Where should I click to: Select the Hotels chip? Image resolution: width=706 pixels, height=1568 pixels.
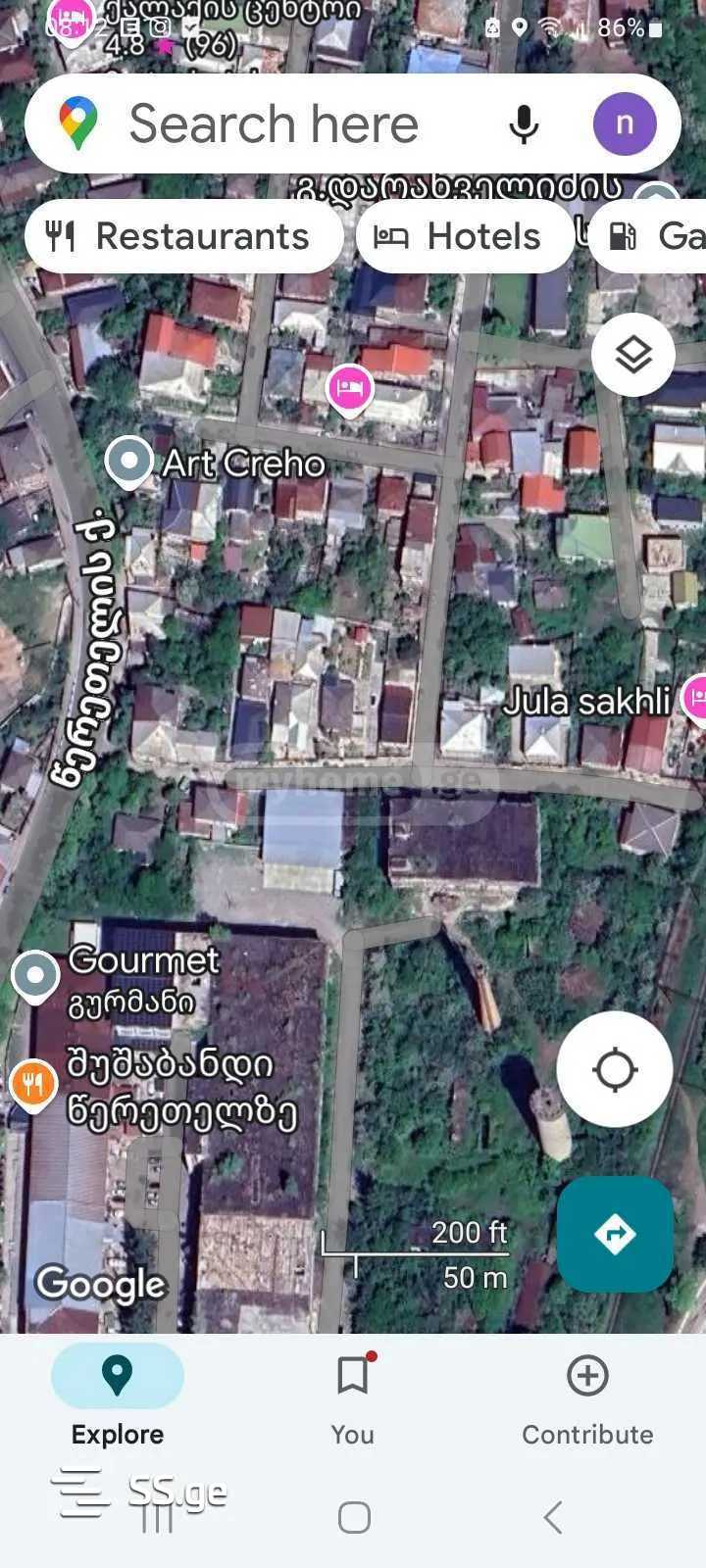(x=465, y=236)
